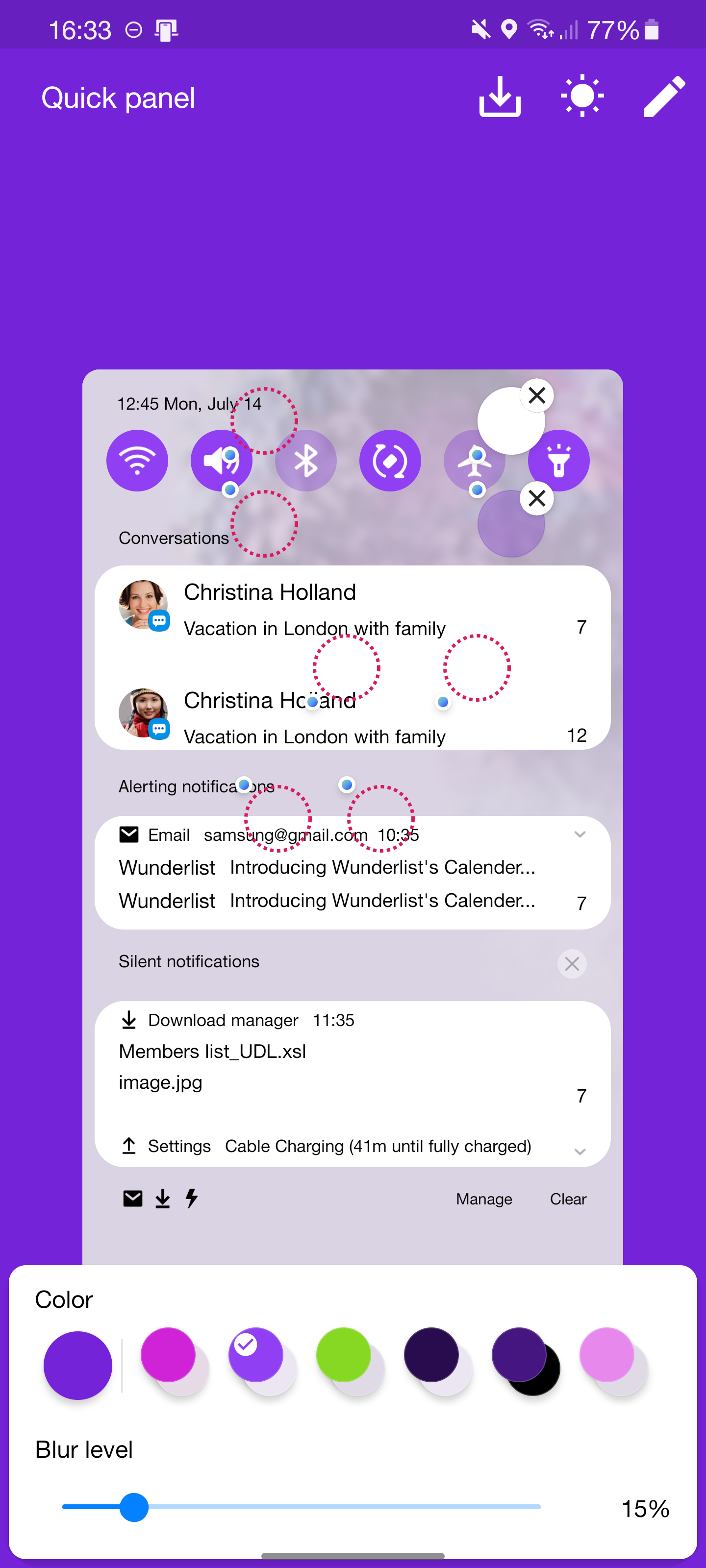Tap Clear in the preview panel
This screenshot has width=706, height=1568.
568,1199
